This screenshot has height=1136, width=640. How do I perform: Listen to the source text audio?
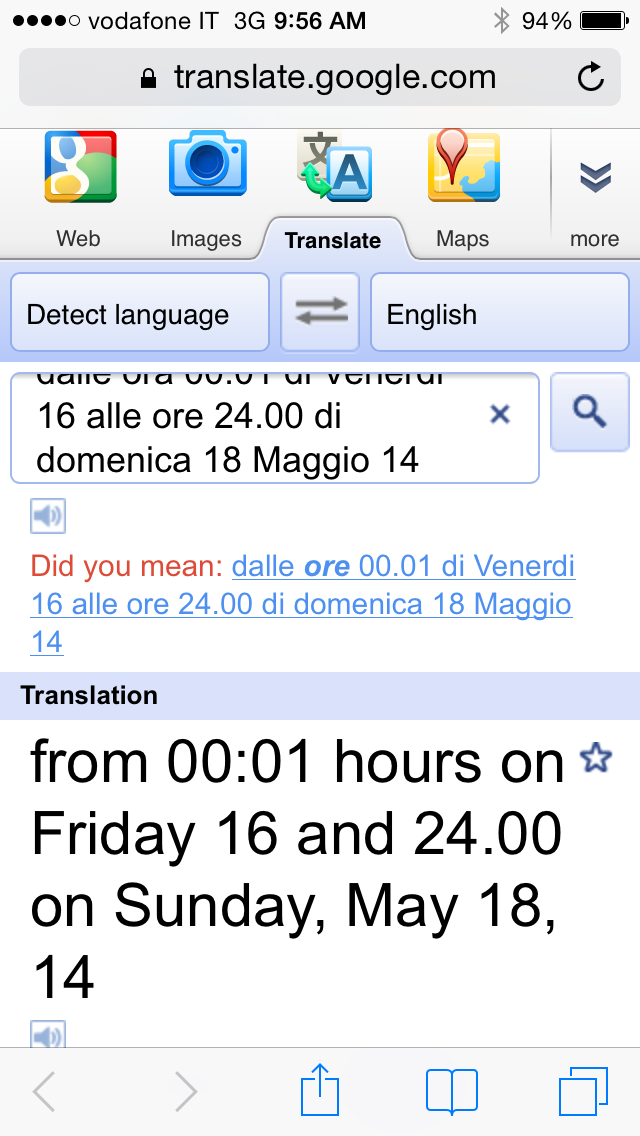pos(47,517)
